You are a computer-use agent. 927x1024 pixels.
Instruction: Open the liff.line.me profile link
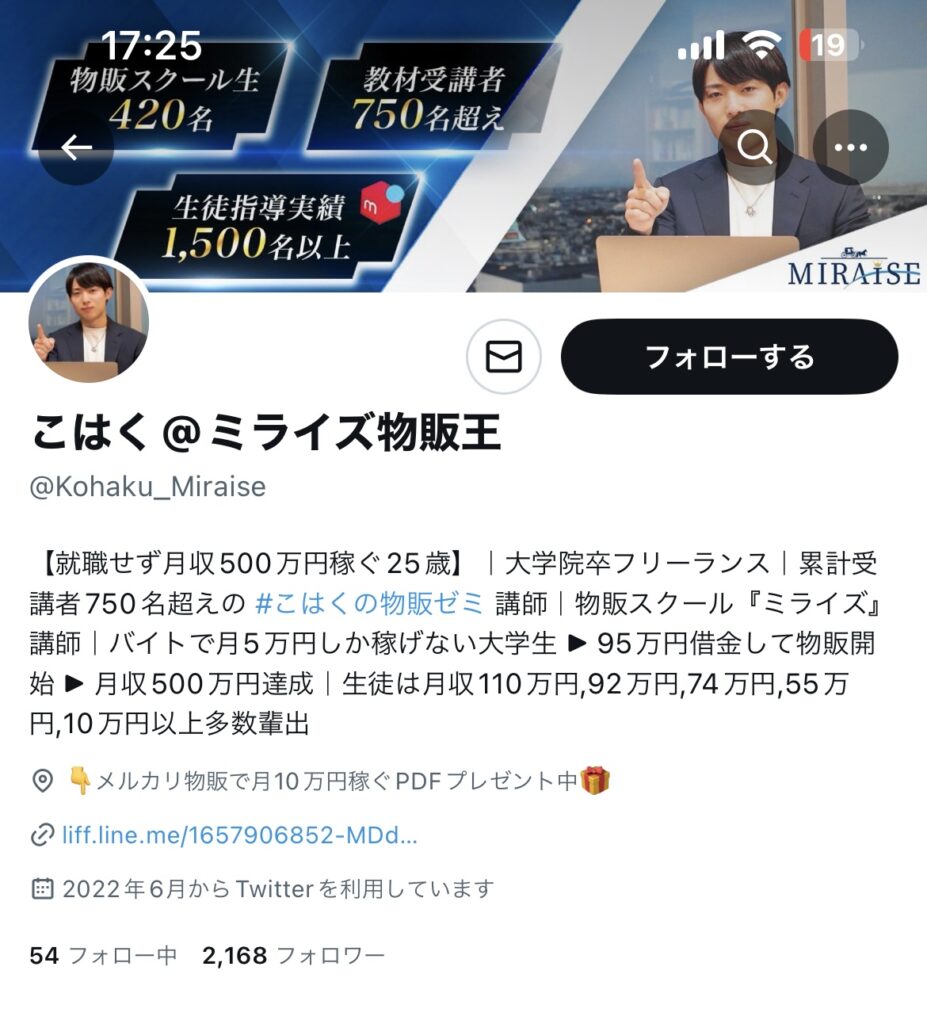pos(239,835)
